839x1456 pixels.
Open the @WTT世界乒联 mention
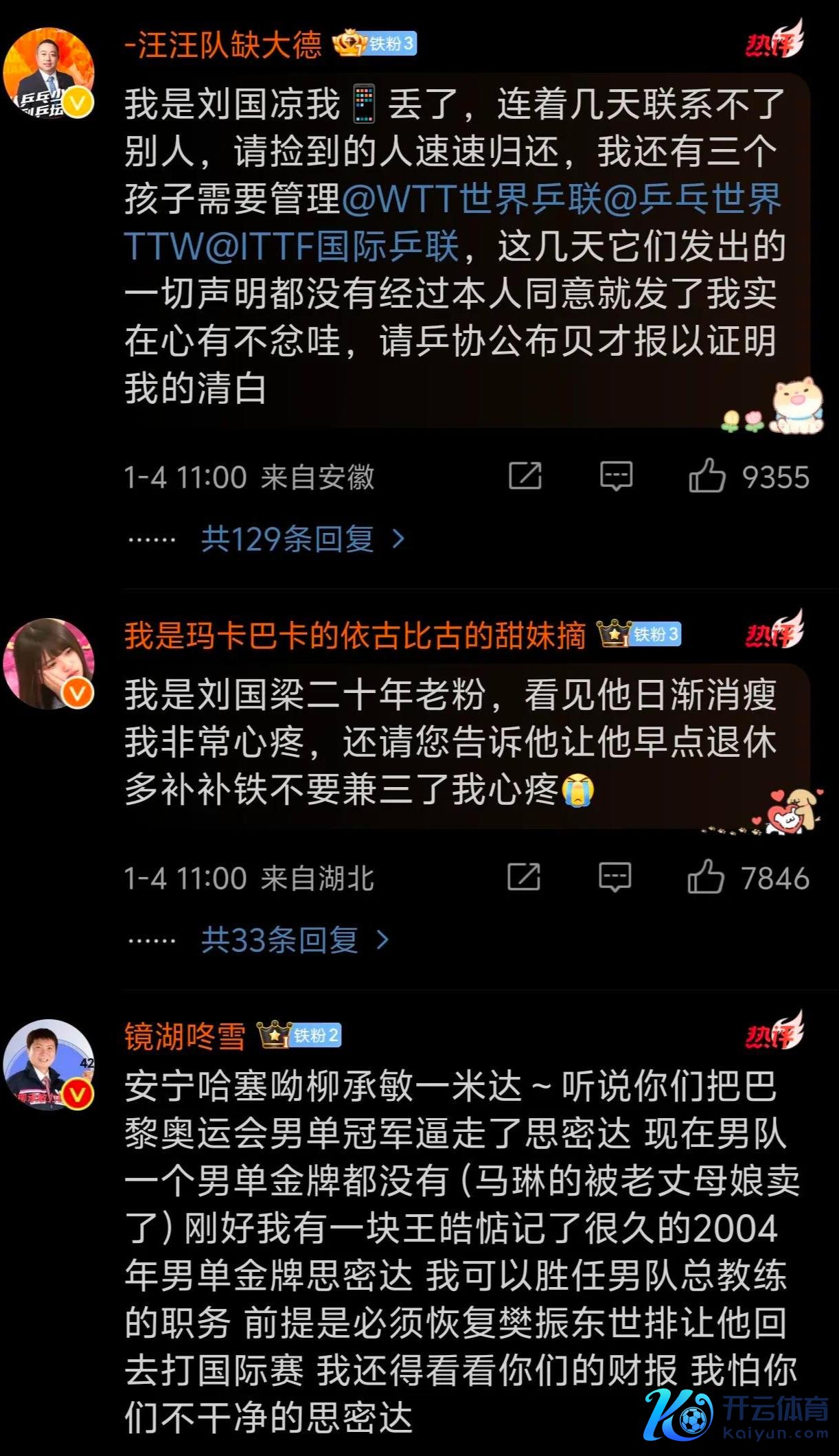pyautogui.click(x=471, y=199)
